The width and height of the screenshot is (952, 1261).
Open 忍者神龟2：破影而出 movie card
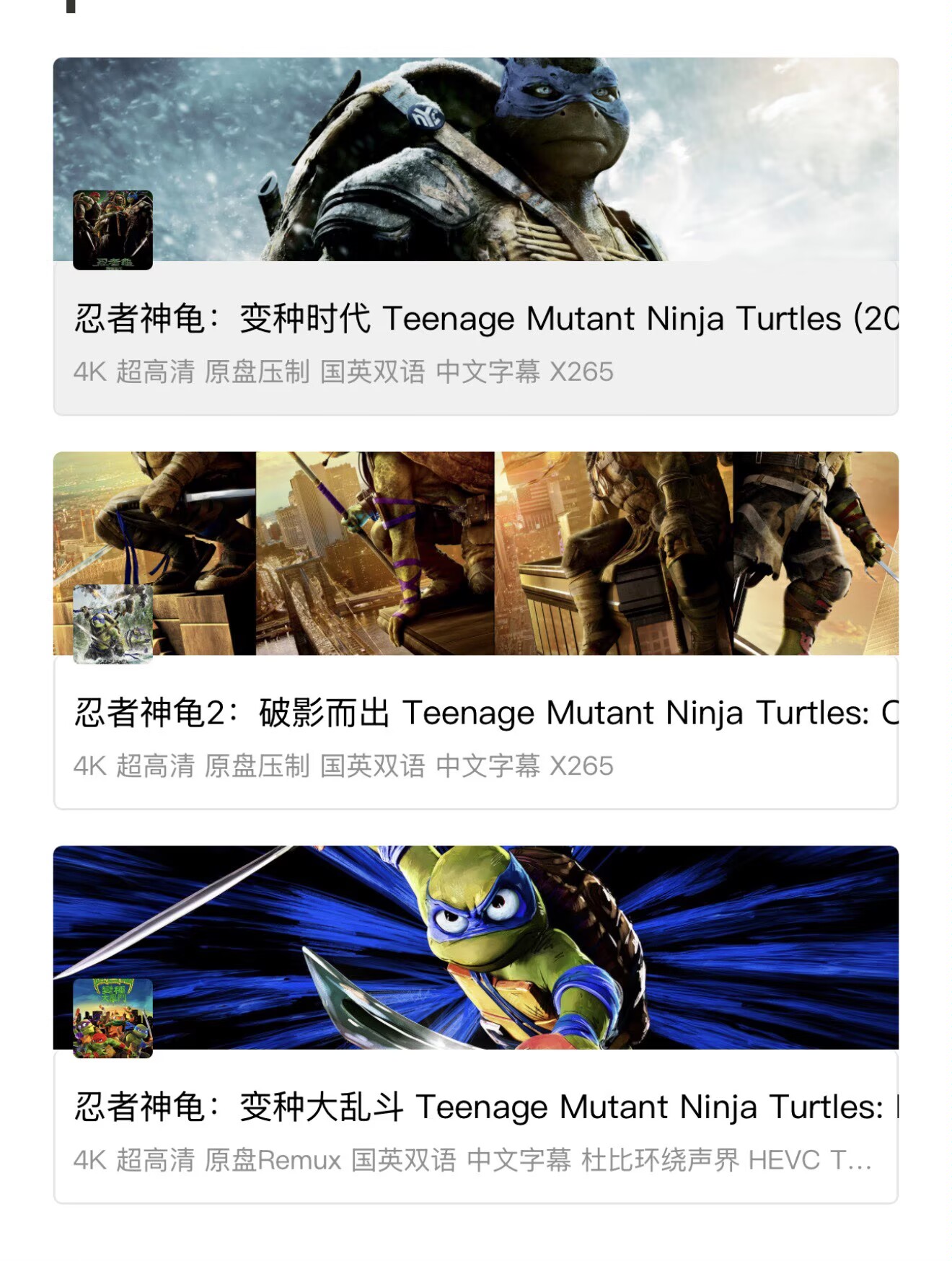475,712
